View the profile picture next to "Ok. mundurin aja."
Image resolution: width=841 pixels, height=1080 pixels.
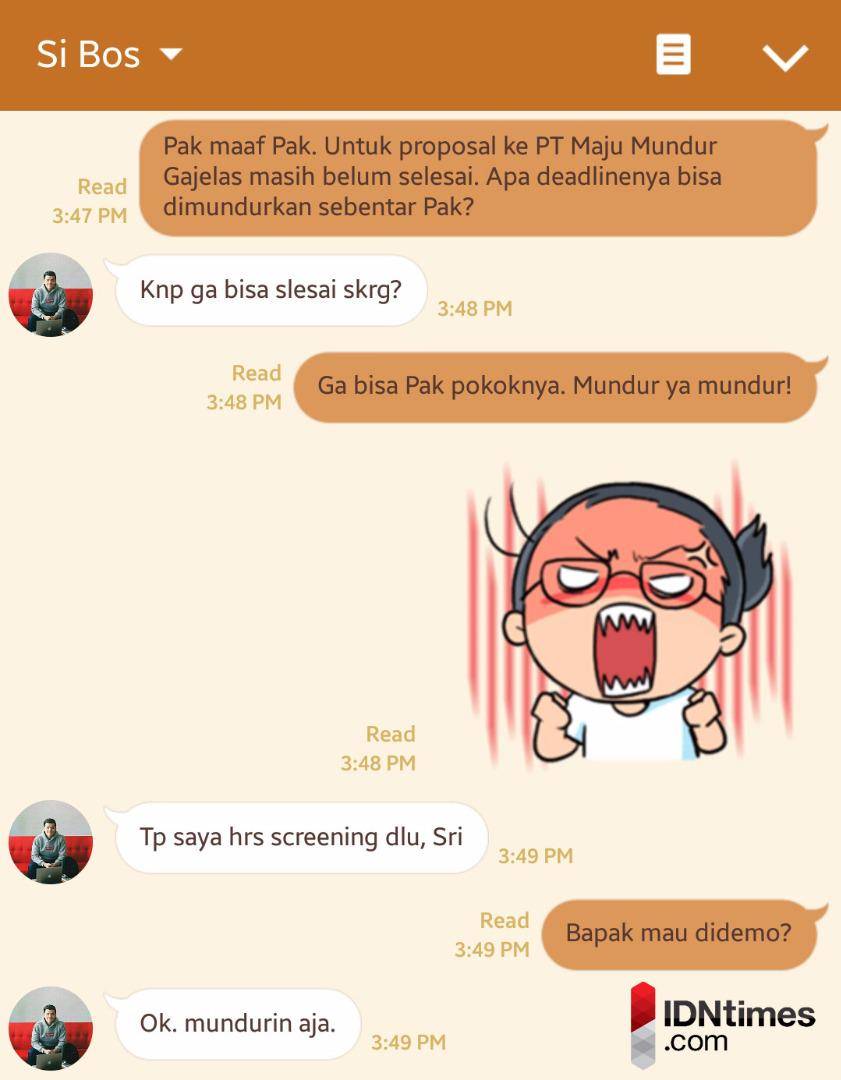click(50, 1028)
